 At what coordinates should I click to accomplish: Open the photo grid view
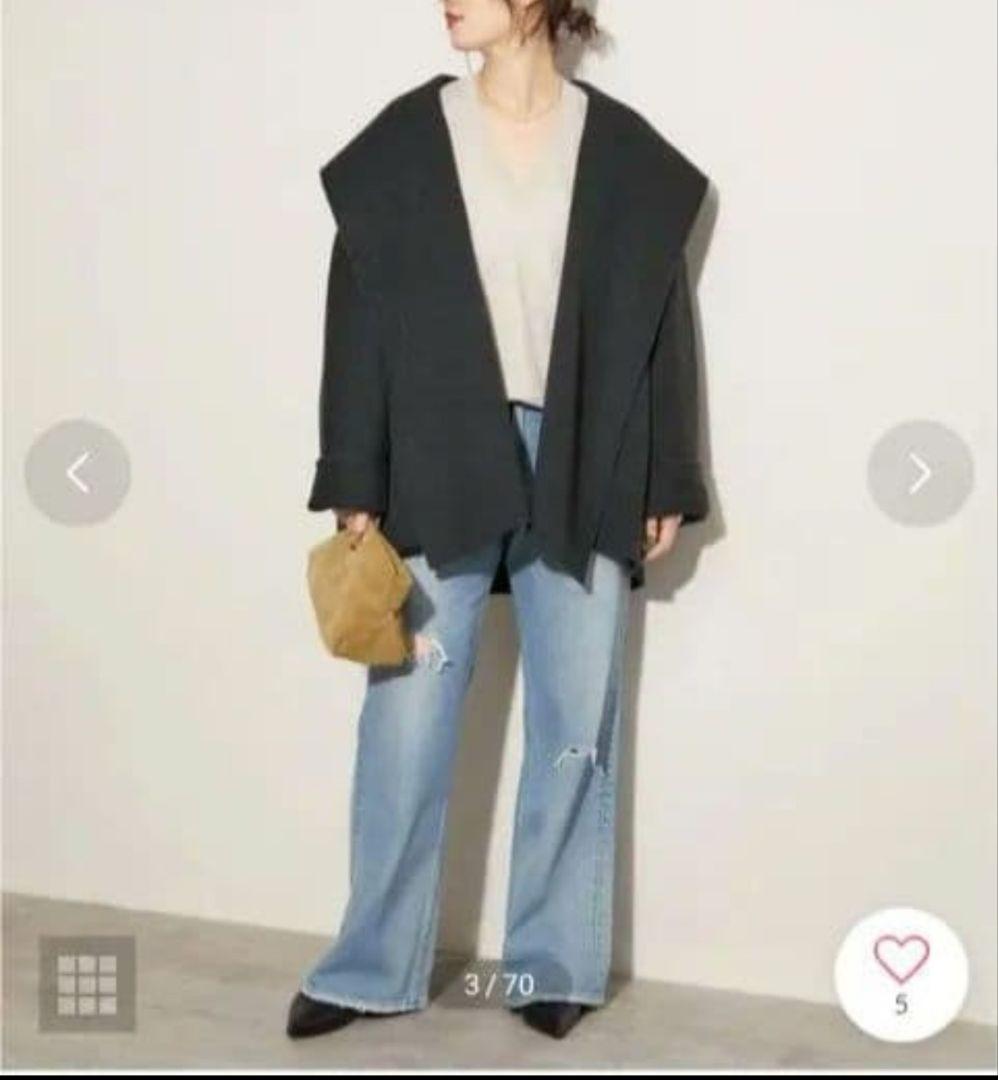[x=87, y=984]
